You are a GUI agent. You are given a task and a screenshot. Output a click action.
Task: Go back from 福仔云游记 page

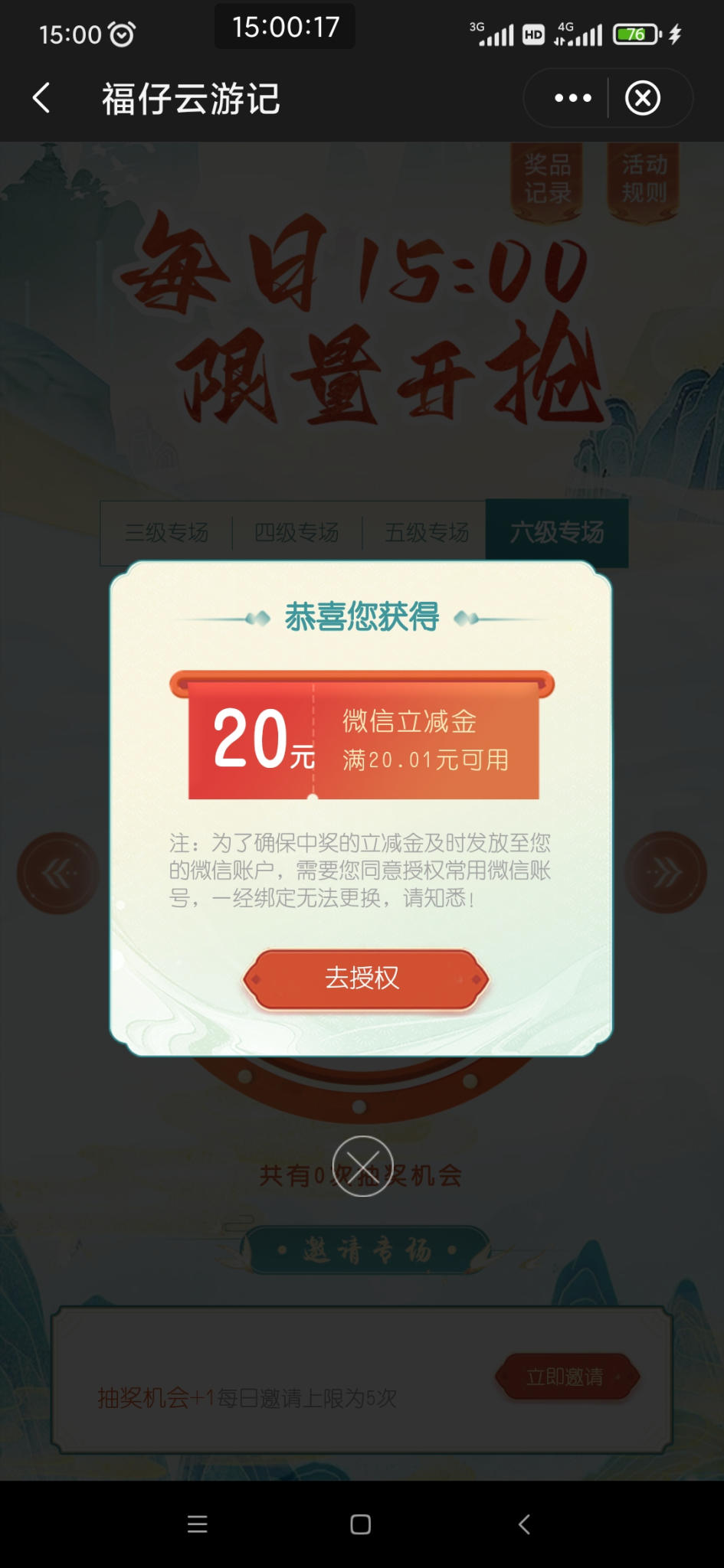[42, 98]
